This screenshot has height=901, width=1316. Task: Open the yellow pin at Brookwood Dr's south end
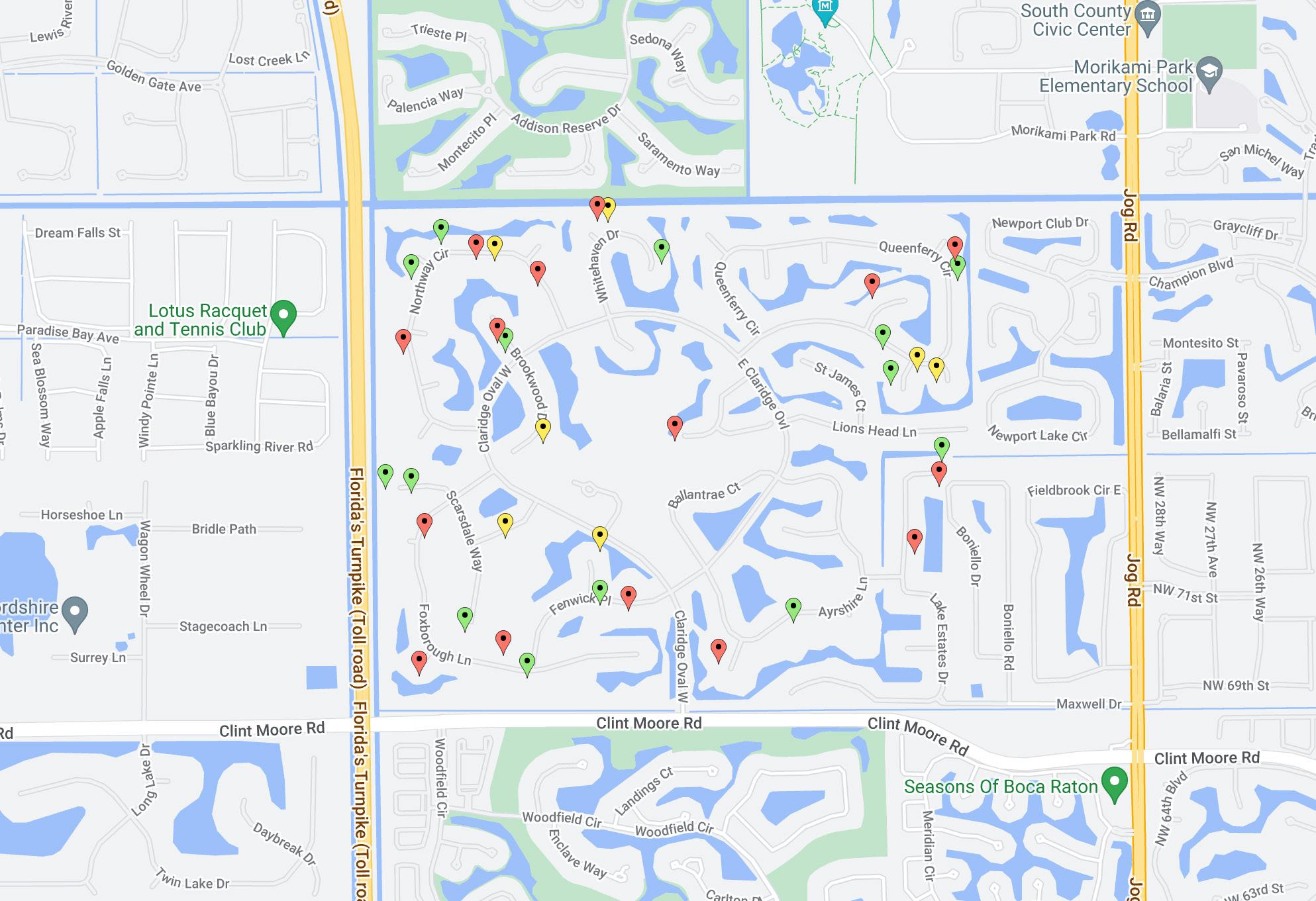coord(542,429)
